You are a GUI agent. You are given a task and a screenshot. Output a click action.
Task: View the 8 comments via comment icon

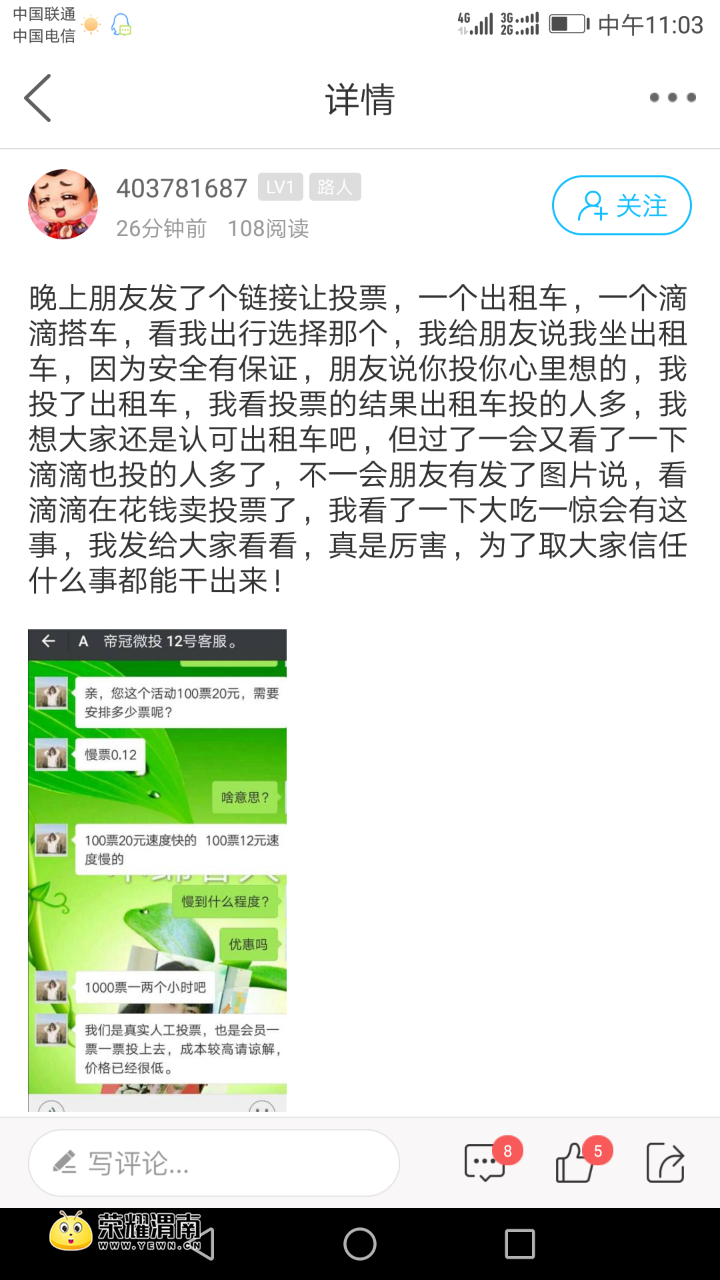coord(486,1162)
